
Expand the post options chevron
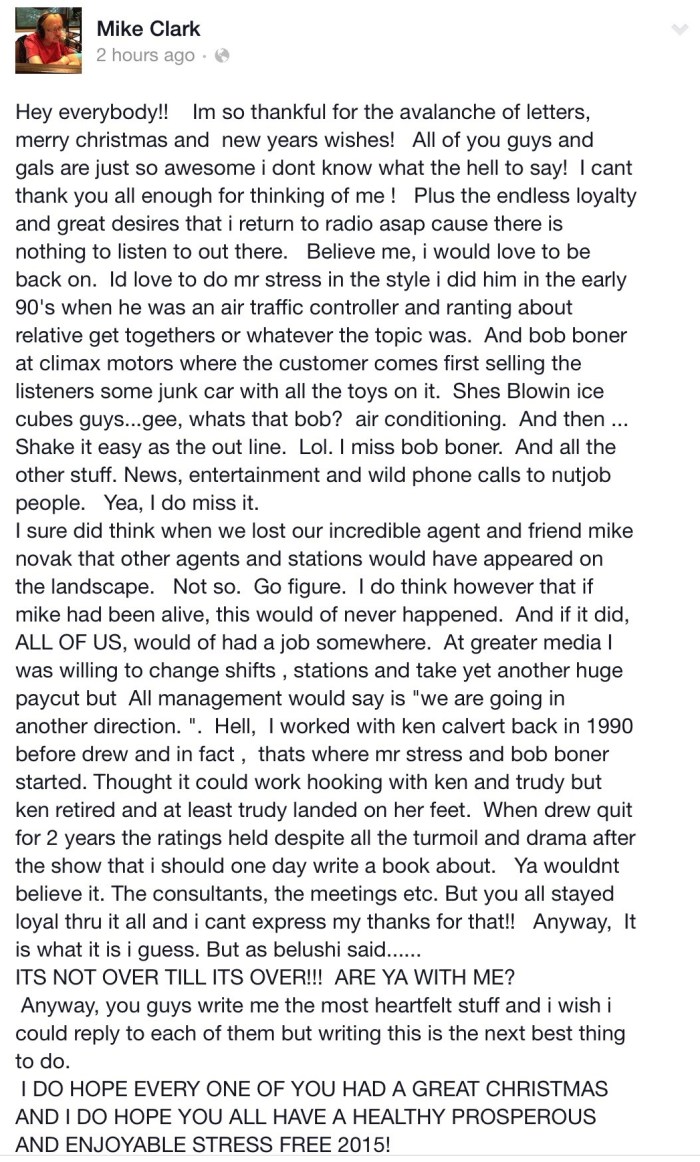point(681,31)
